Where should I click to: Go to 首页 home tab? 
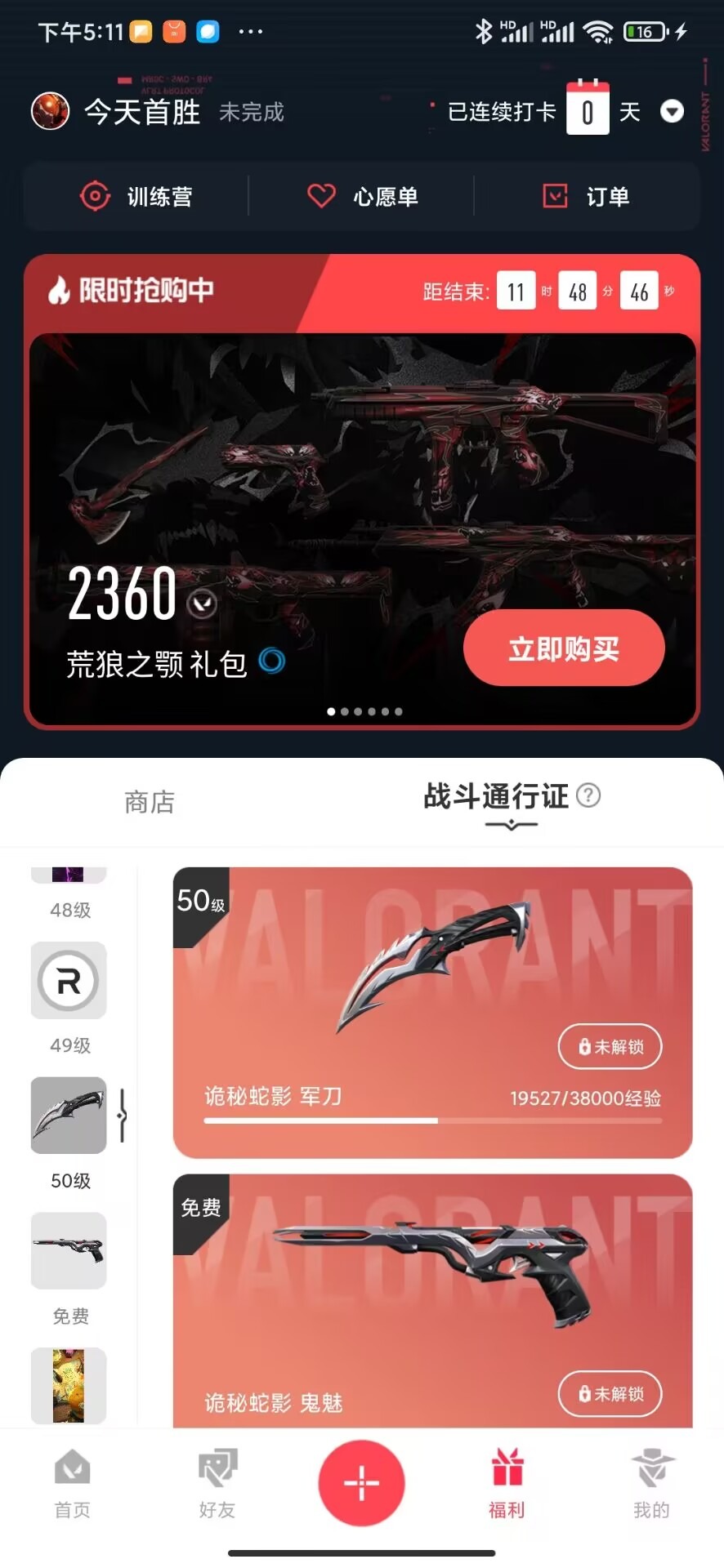click(73, 1484)
